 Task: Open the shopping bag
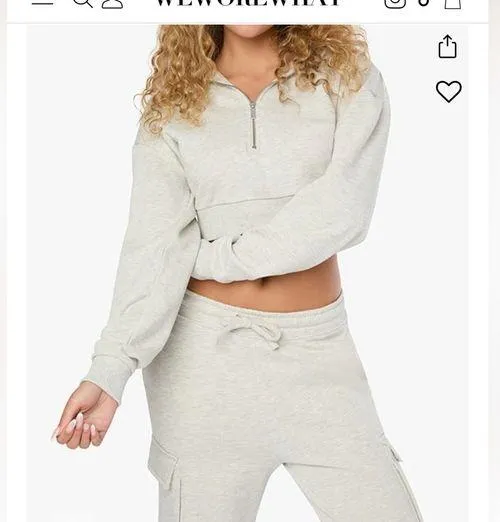click(x=453, y=3)
